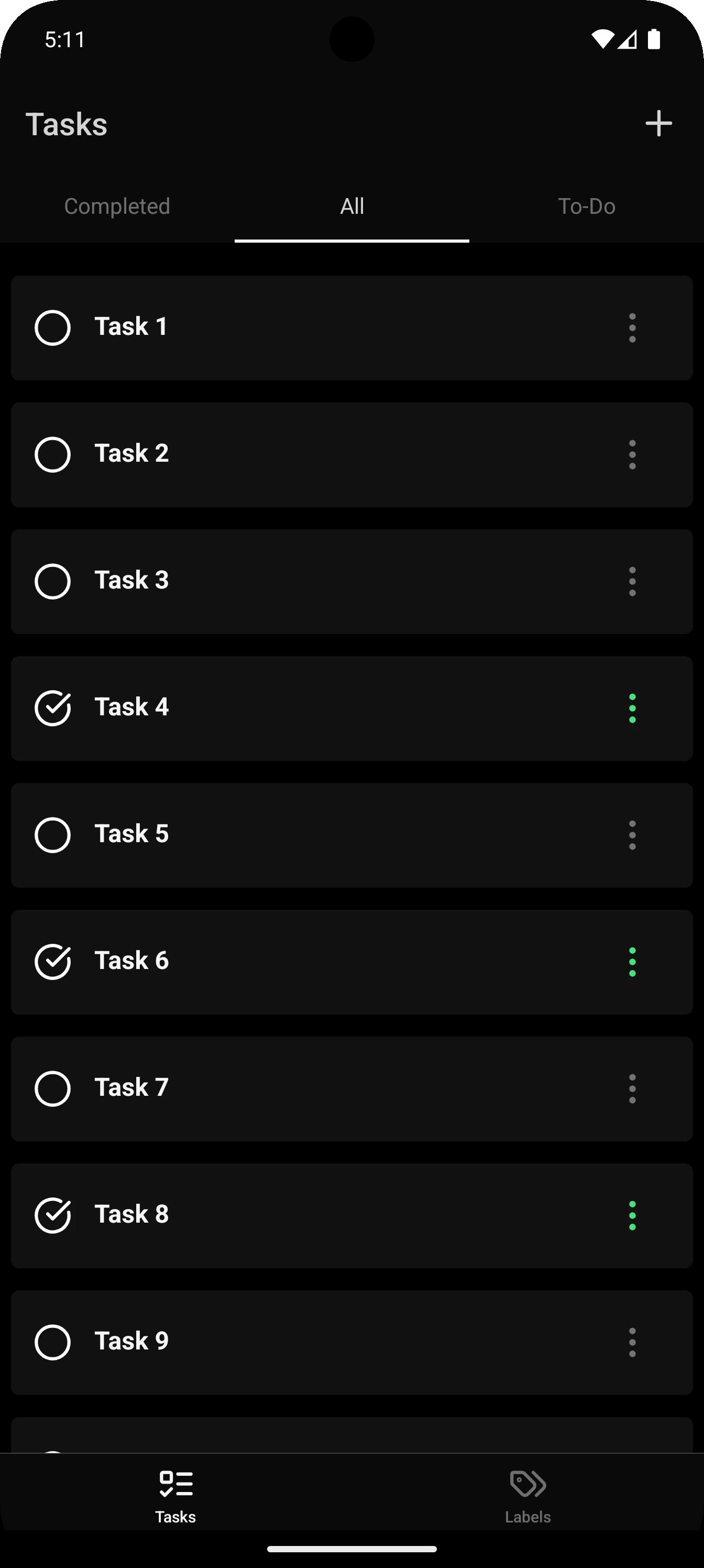Open the three-dot menu for Task 5

tap(632, 834)
